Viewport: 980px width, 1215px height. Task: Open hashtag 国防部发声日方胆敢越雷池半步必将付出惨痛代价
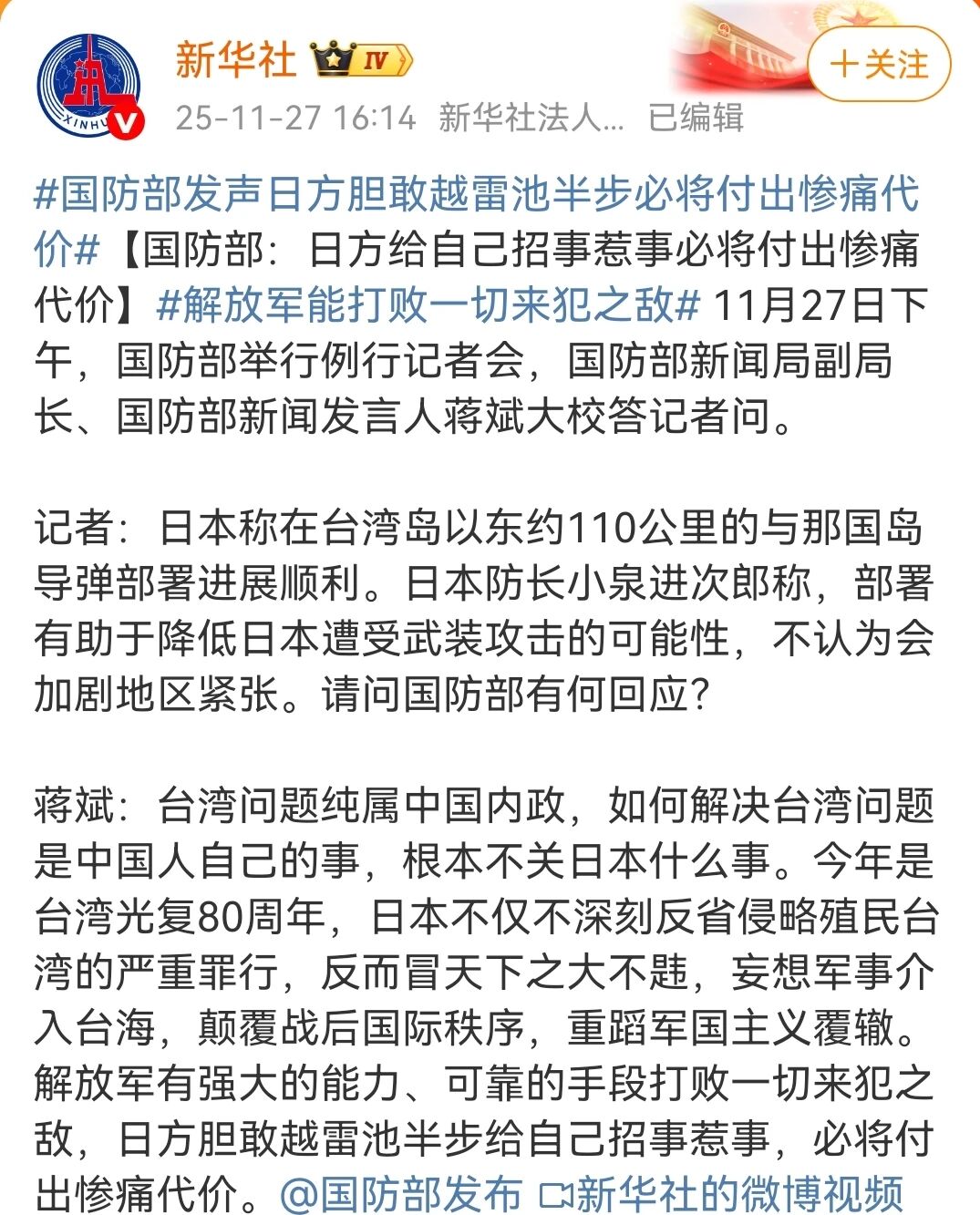(x=474, y=195)
